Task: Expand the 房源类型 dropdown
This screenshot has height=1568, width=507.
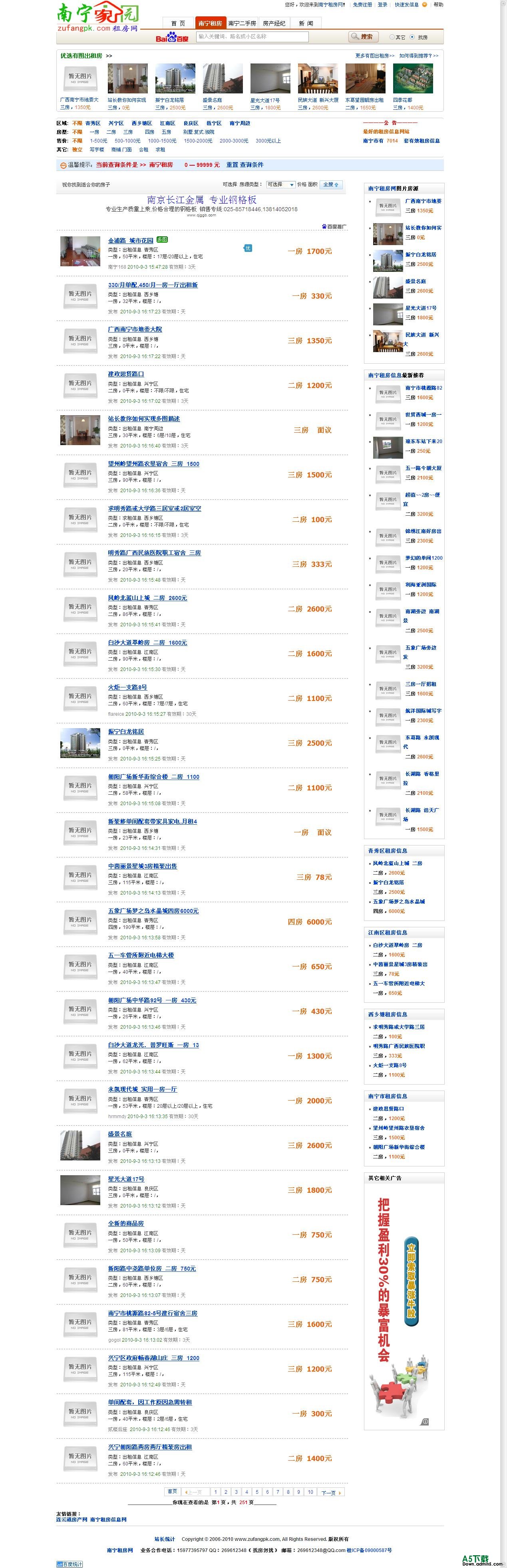Action: [x=281, y=184]
